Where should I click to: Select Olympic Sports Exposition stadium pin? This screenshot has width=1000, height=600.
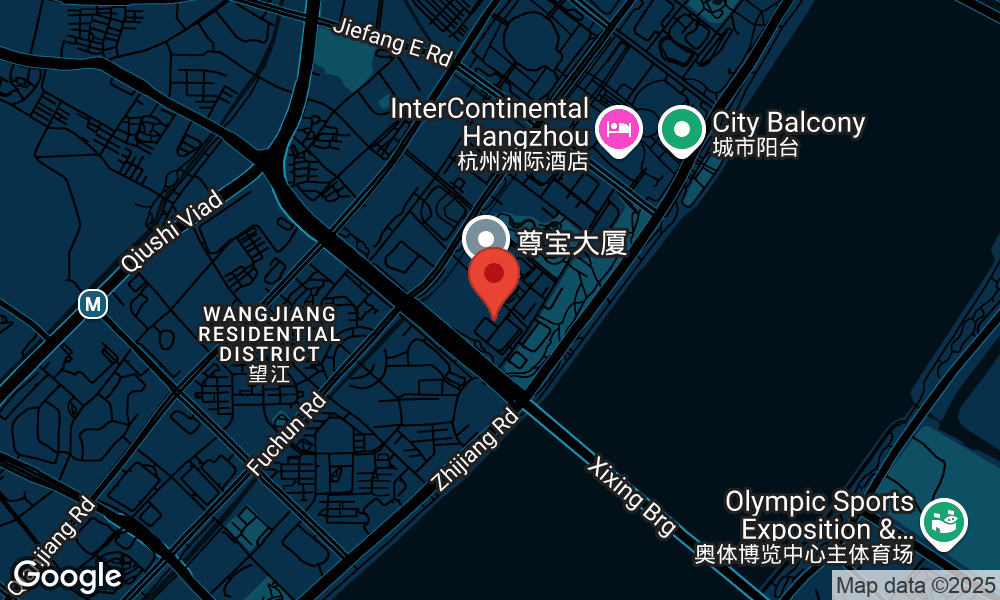(942, 520)
